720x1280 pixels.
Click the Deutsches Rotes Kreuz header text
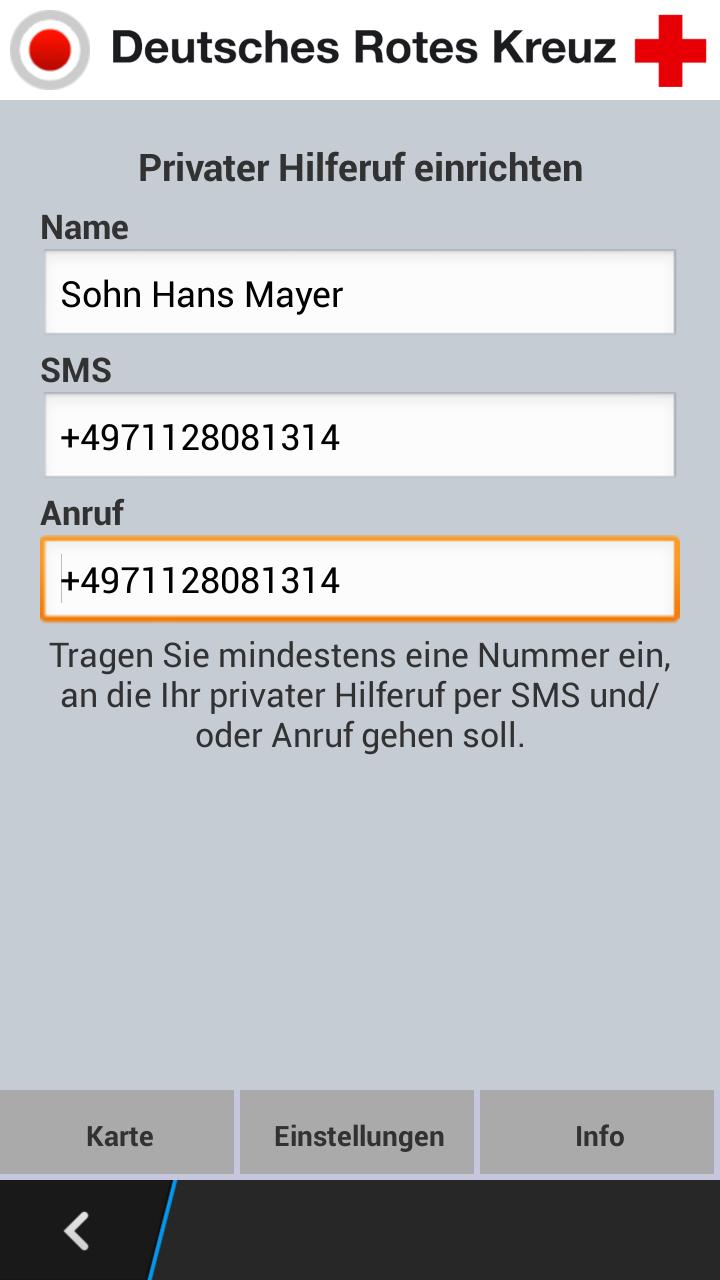pos(362,46)
